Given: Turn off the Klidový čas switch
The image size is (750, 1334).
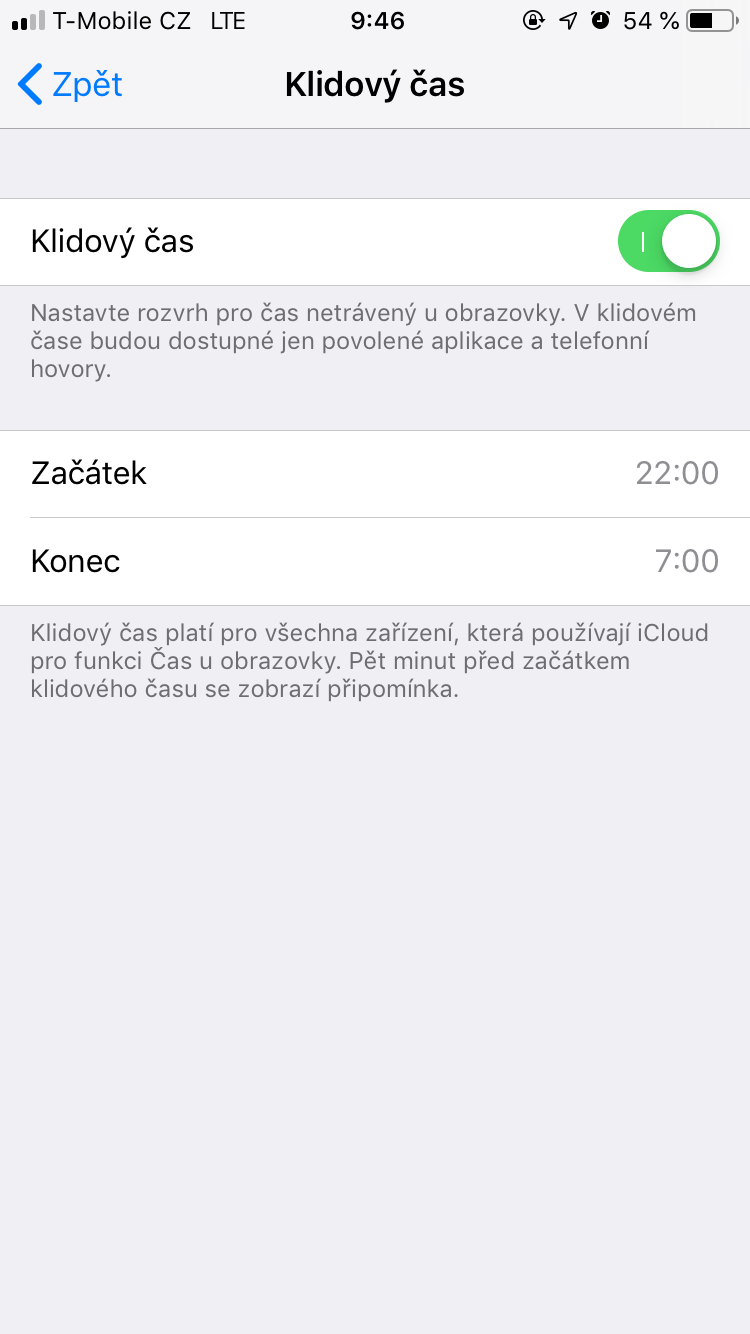Looking at the screenshot, I should (668, 241).
